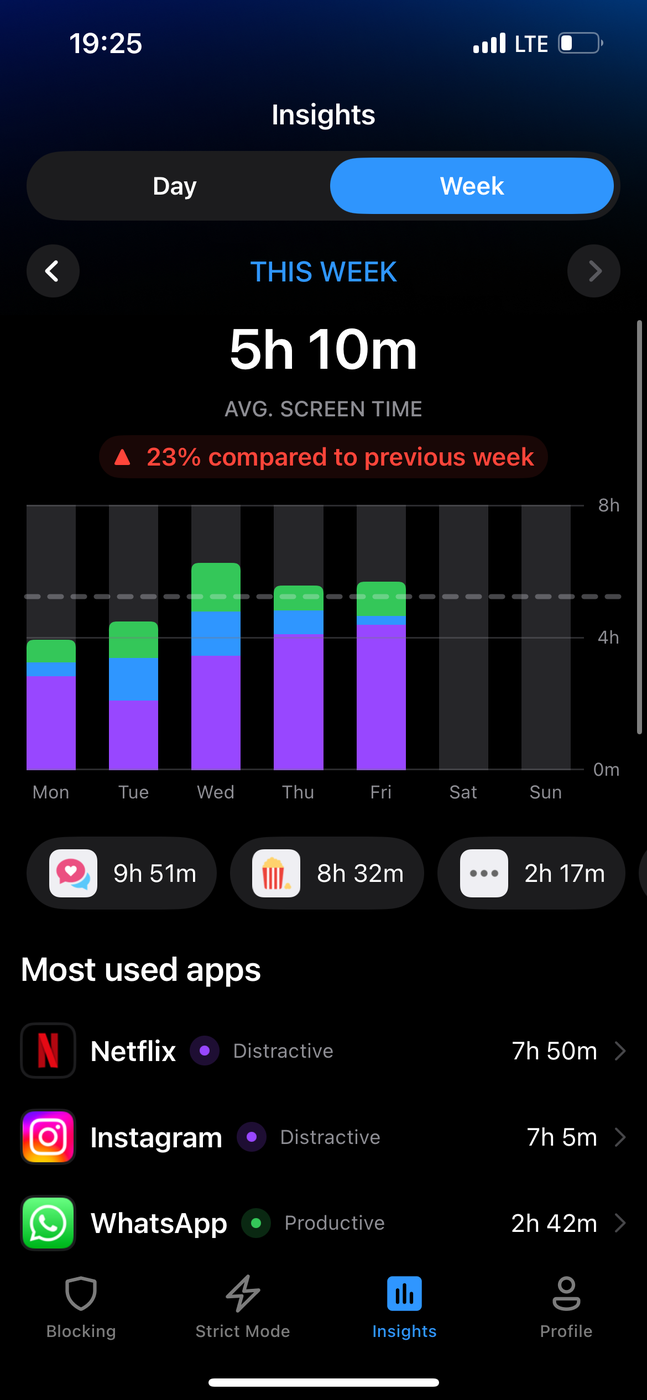Select the Insights tab

(x=404, y=1306)
